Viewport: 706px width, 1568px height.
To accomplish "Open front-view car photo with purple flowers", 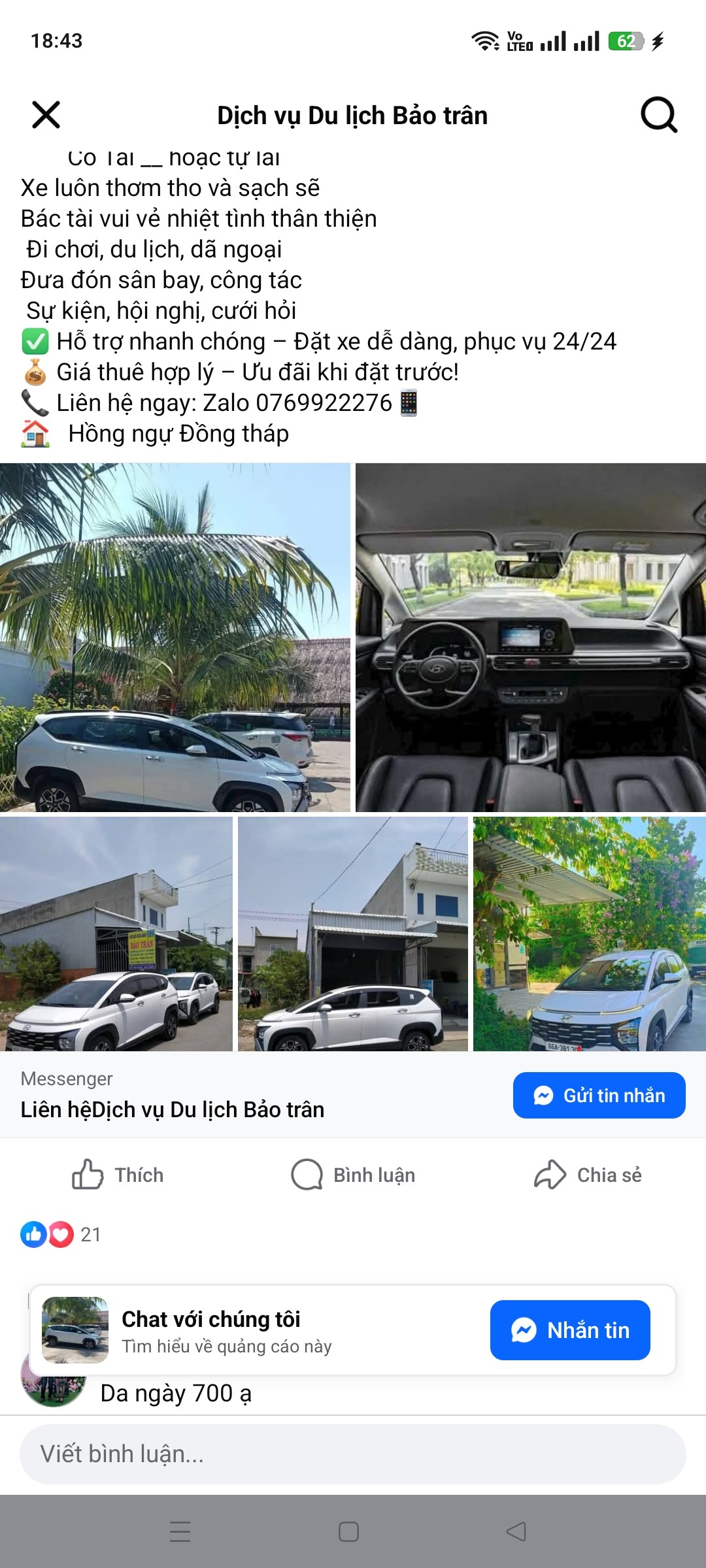I will click(x=590, y=934).
